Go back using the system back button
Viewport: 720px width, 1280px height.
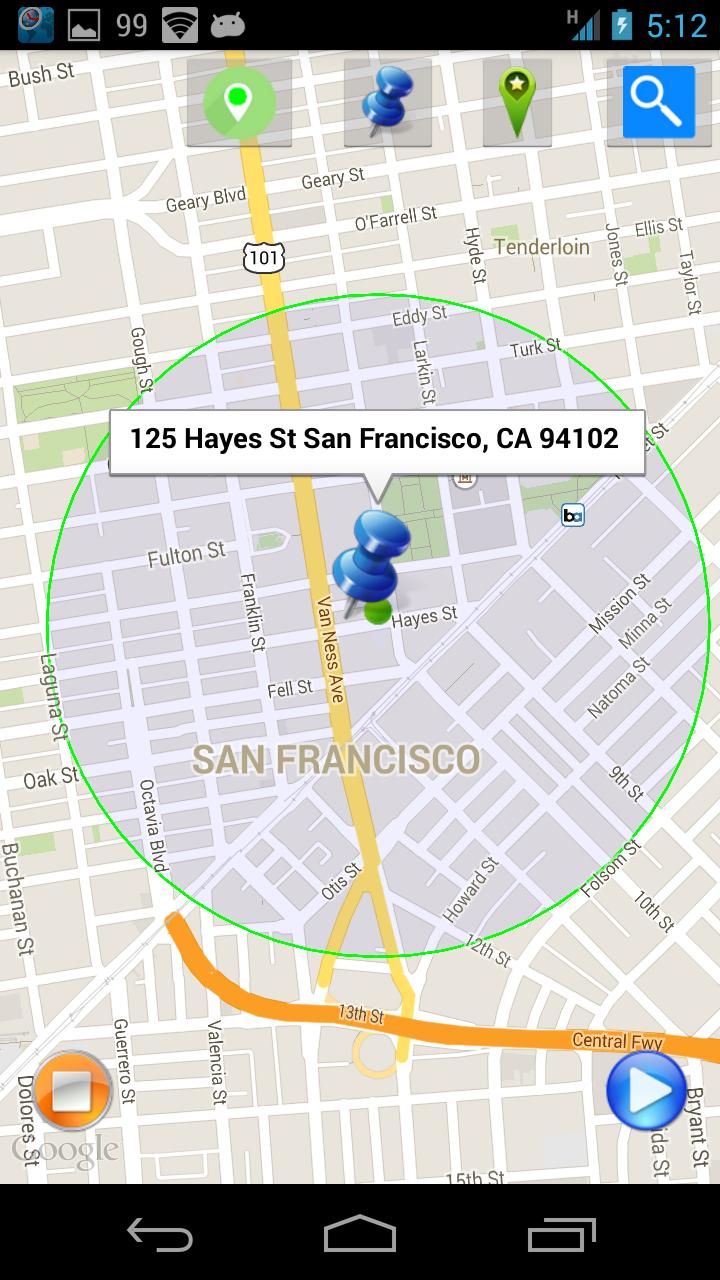point(160,1235)
